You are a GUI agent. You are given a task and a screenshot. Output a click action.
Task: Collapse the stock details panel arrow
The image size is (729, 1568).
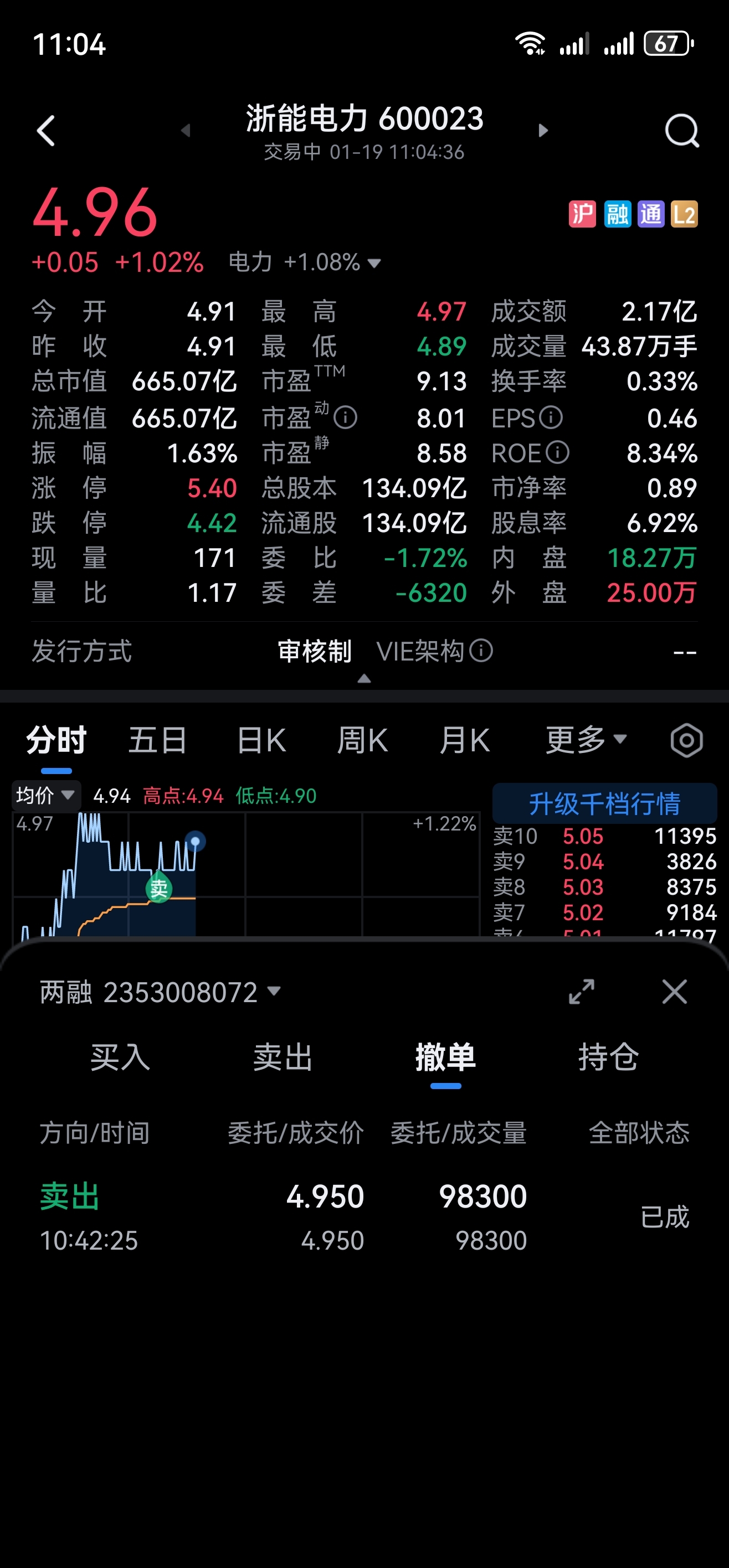tap(364, 679)
